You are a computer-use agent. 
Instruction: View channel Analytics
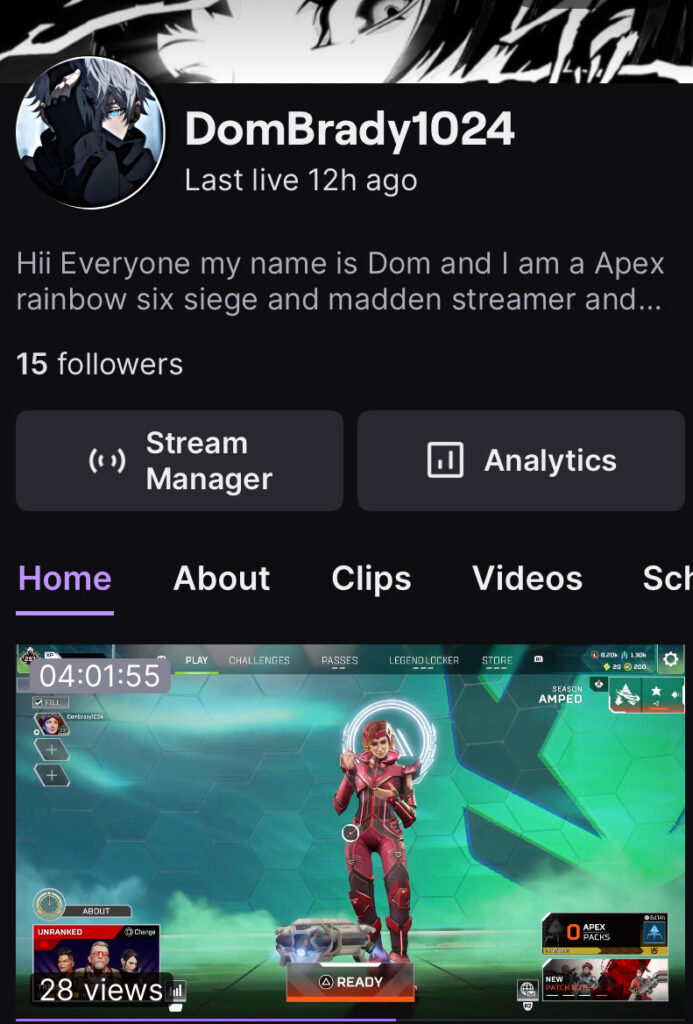[521, 461]
